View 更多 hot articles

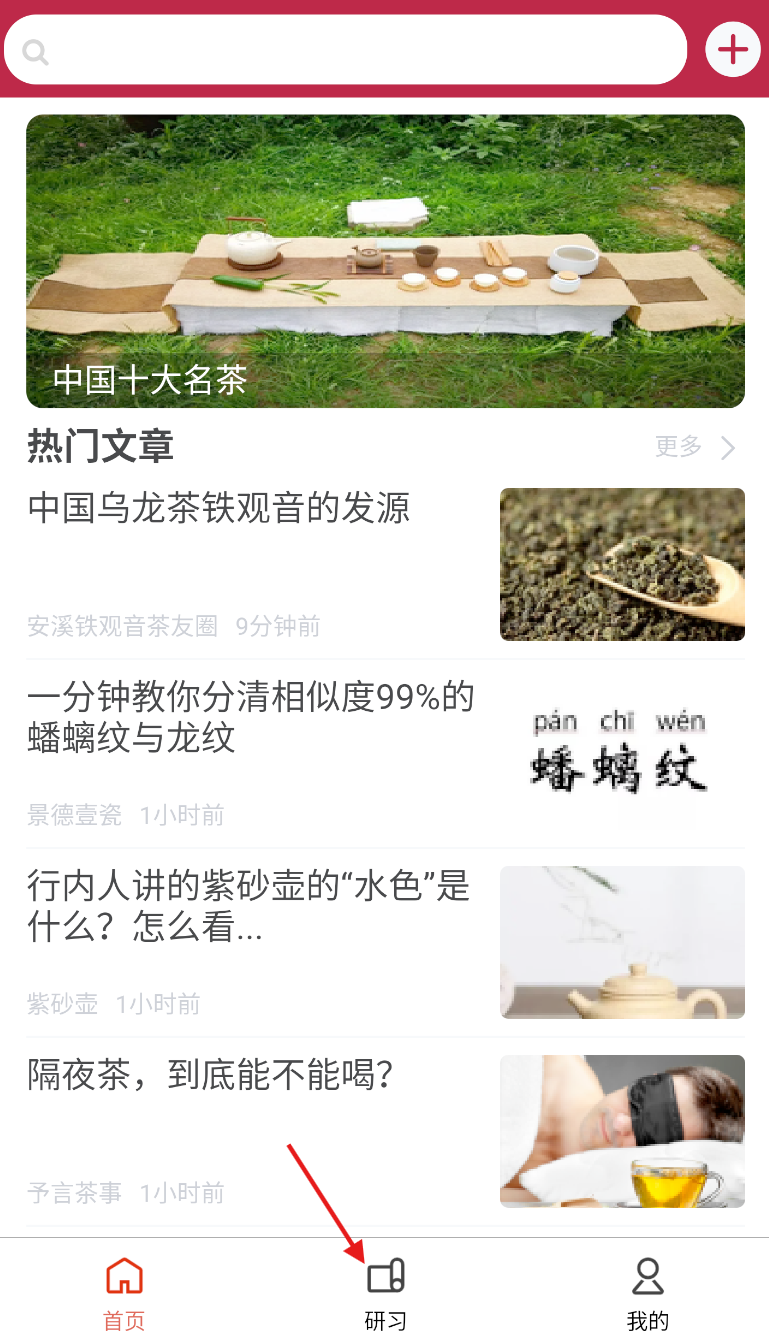click(x=695, y=447)
